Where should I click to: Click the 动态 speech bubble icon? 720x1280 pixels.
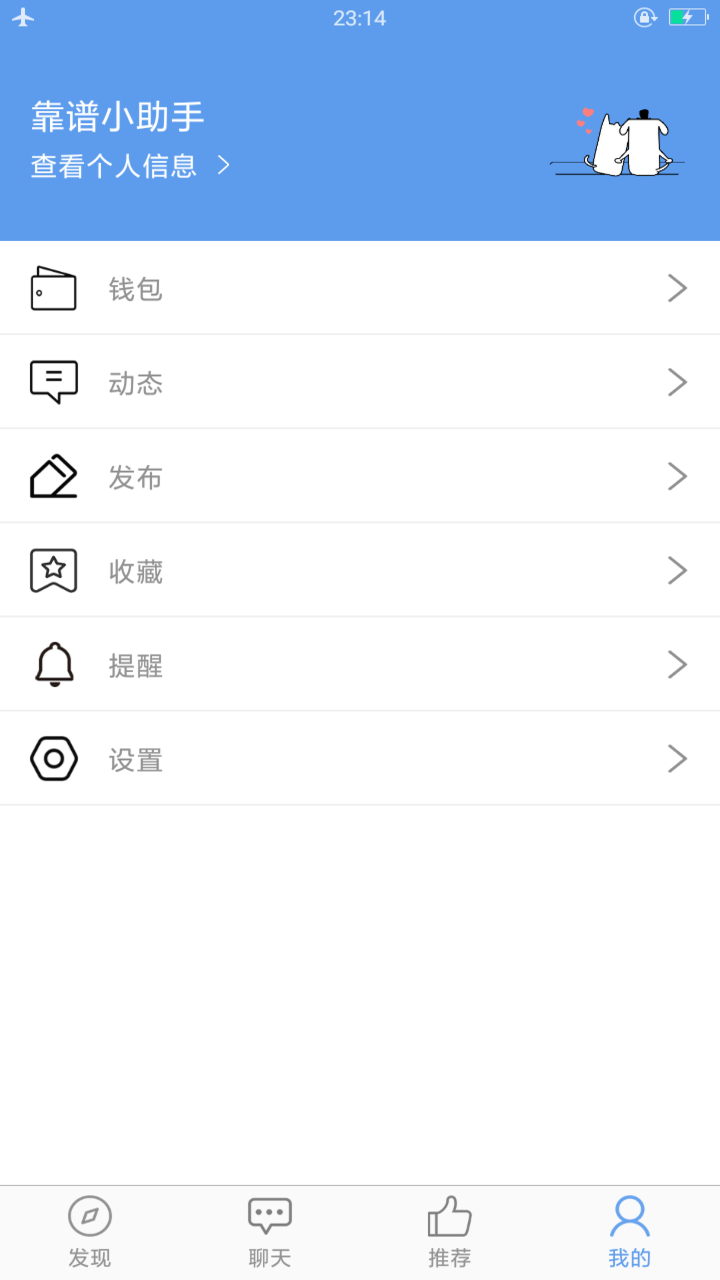(53, 382)
